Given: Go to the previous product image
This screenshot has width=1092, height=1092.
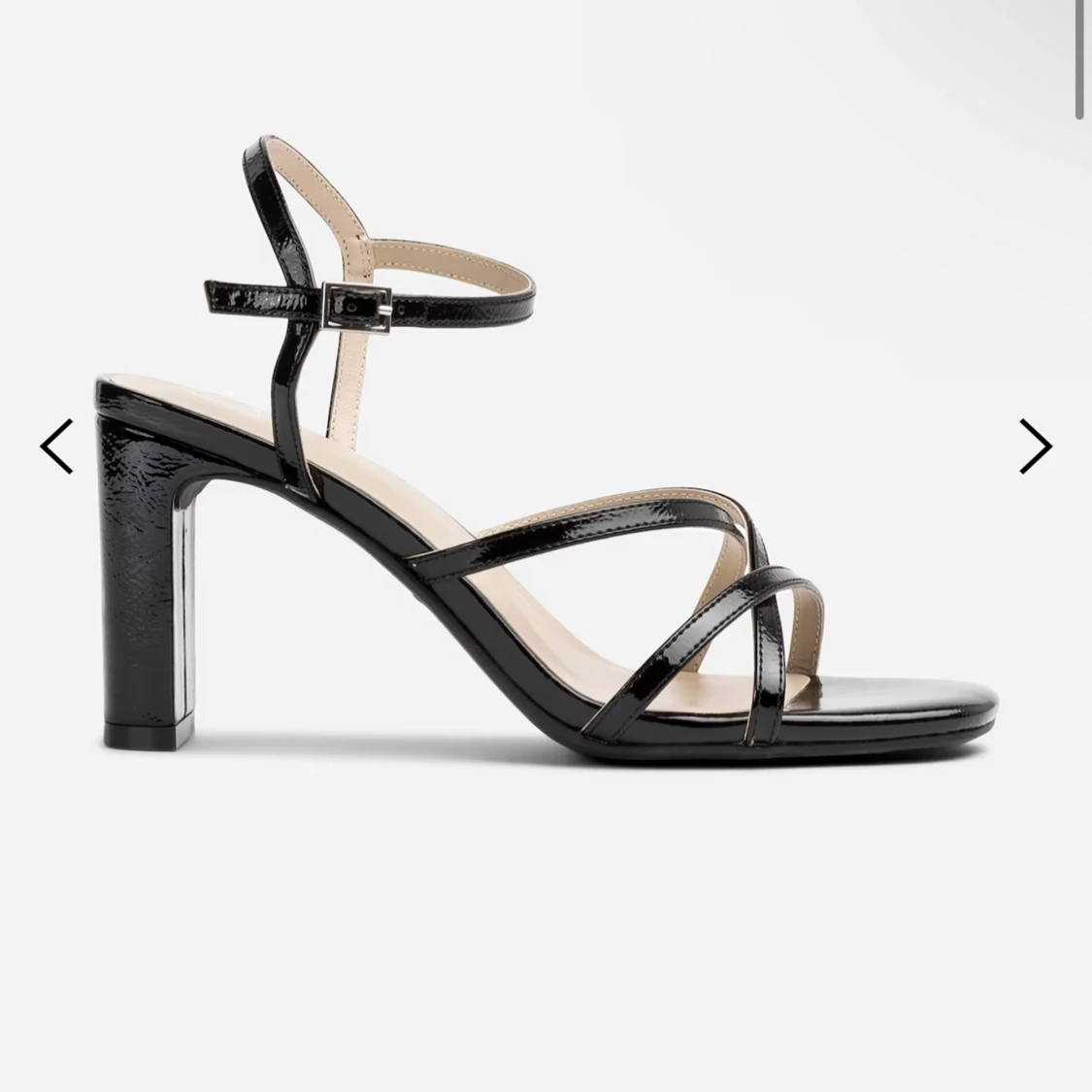Looking at the screenshot, I should point(56,447).
